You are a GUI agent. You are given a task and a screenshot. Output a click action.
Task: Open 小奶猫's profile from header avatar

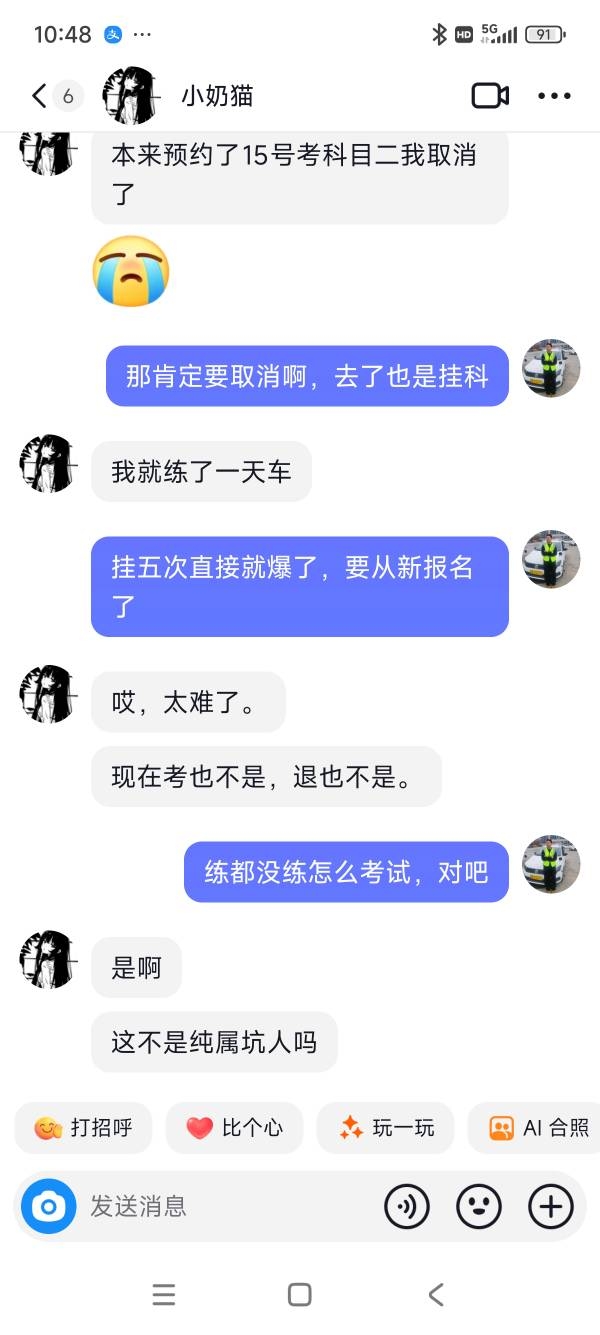pyautogui.click(x=131, y=96)
